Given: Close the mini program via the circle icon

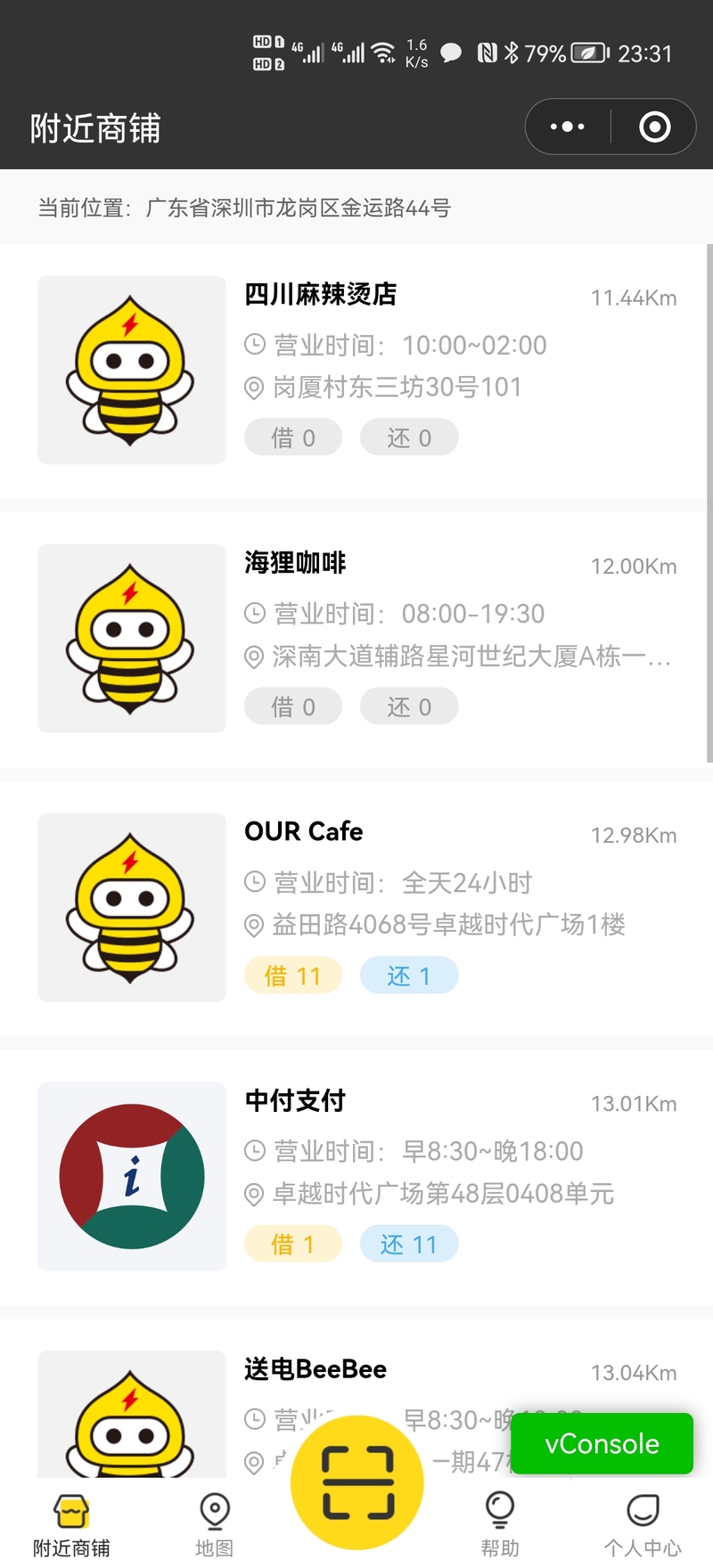Looking at the screenshot, I should tap(655, 127).
